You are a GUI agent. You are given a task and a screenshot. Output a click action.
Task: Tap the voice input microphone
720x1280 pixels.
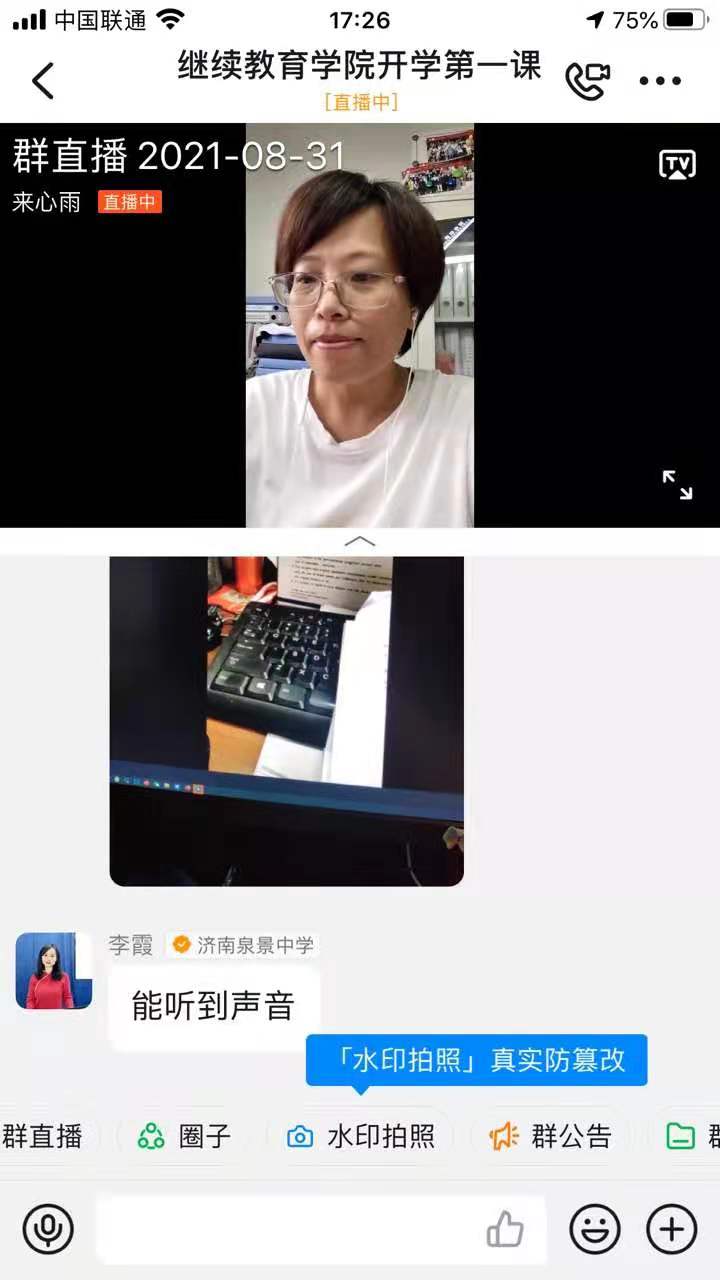[x=48, y=1229]
